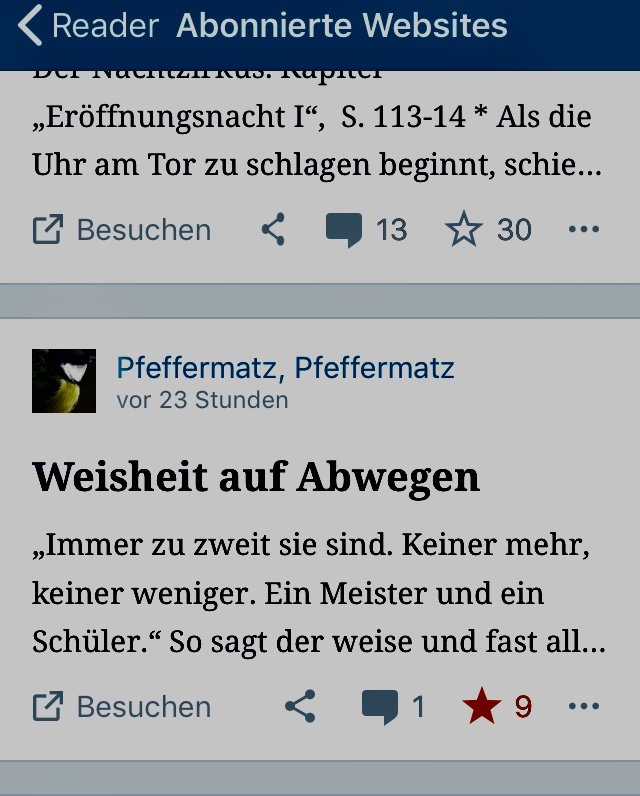Share the Weisheit auf Abwegen post
The image size is (640, 796).
300,707
